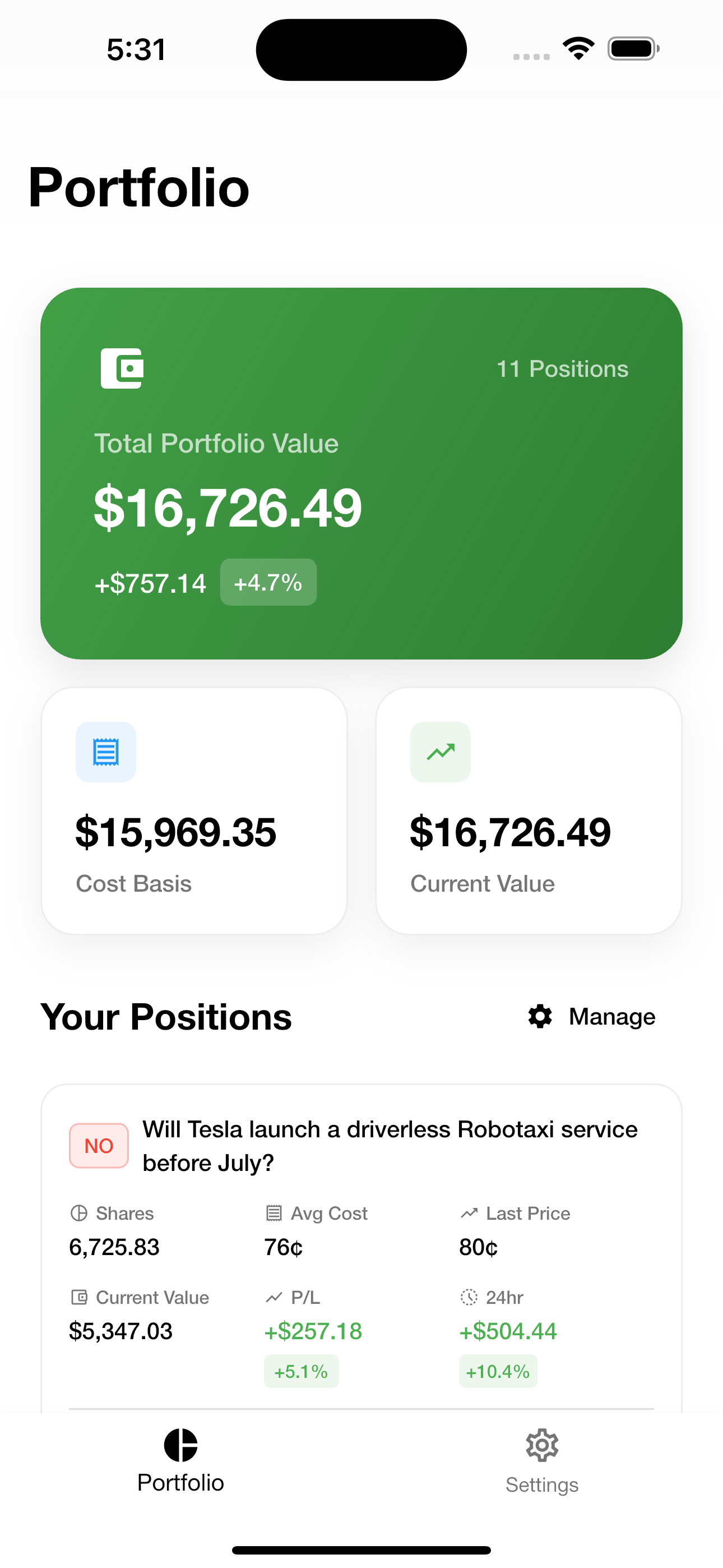Open Manage positions

click(611, 1016)
